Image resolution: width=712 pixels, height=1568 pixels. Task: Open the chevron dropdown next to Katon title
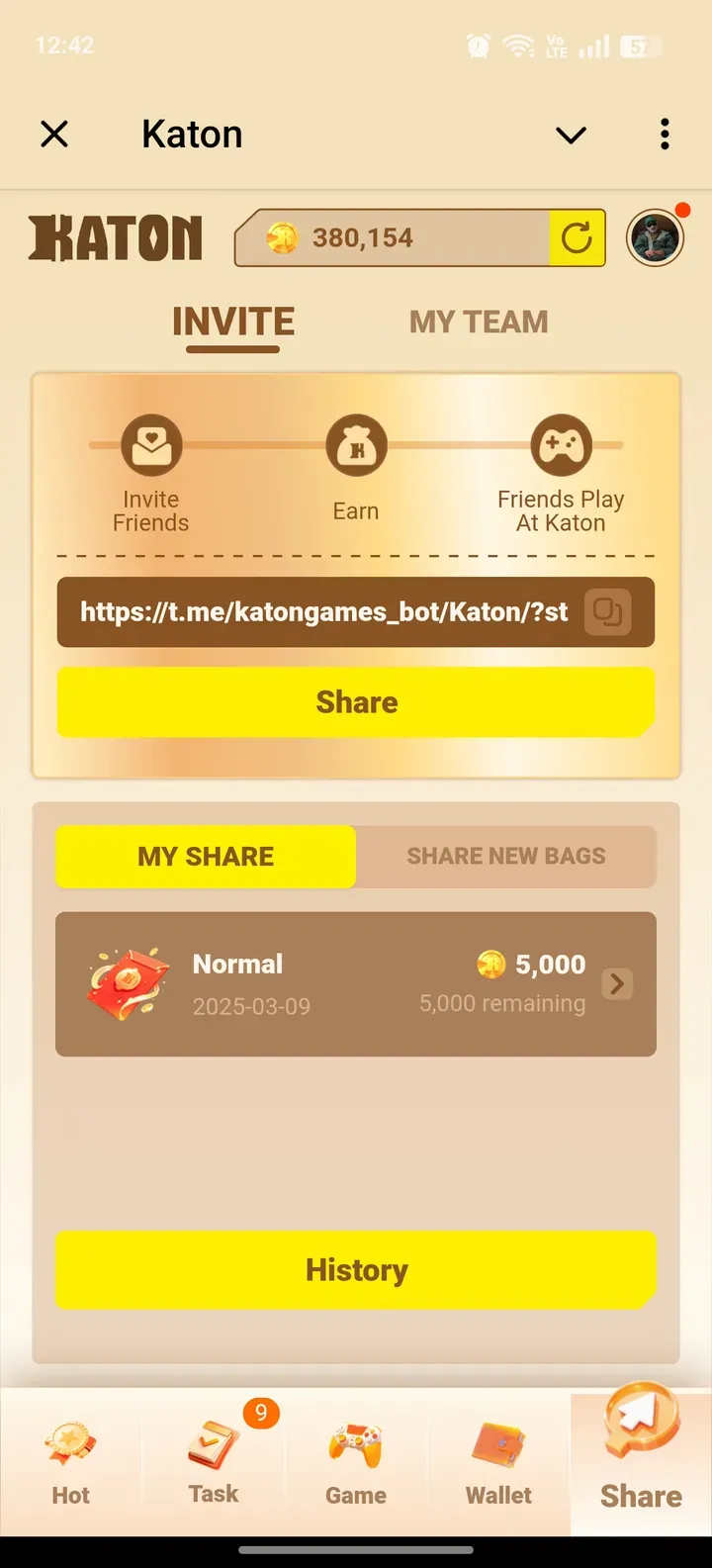[x=572, y=136]
